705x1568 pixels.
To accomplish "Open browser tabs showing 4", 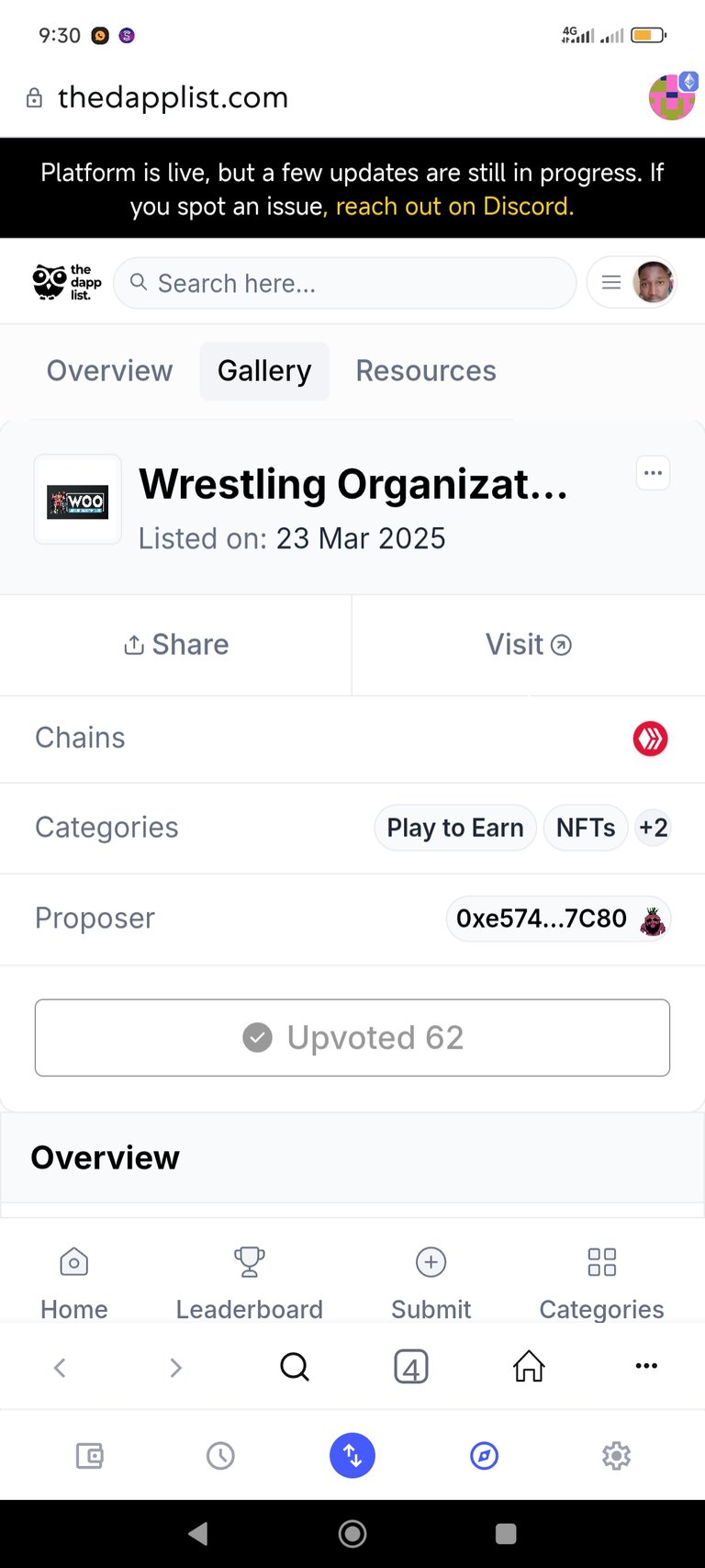I will pyautogui.click(x=411, y=1367).
